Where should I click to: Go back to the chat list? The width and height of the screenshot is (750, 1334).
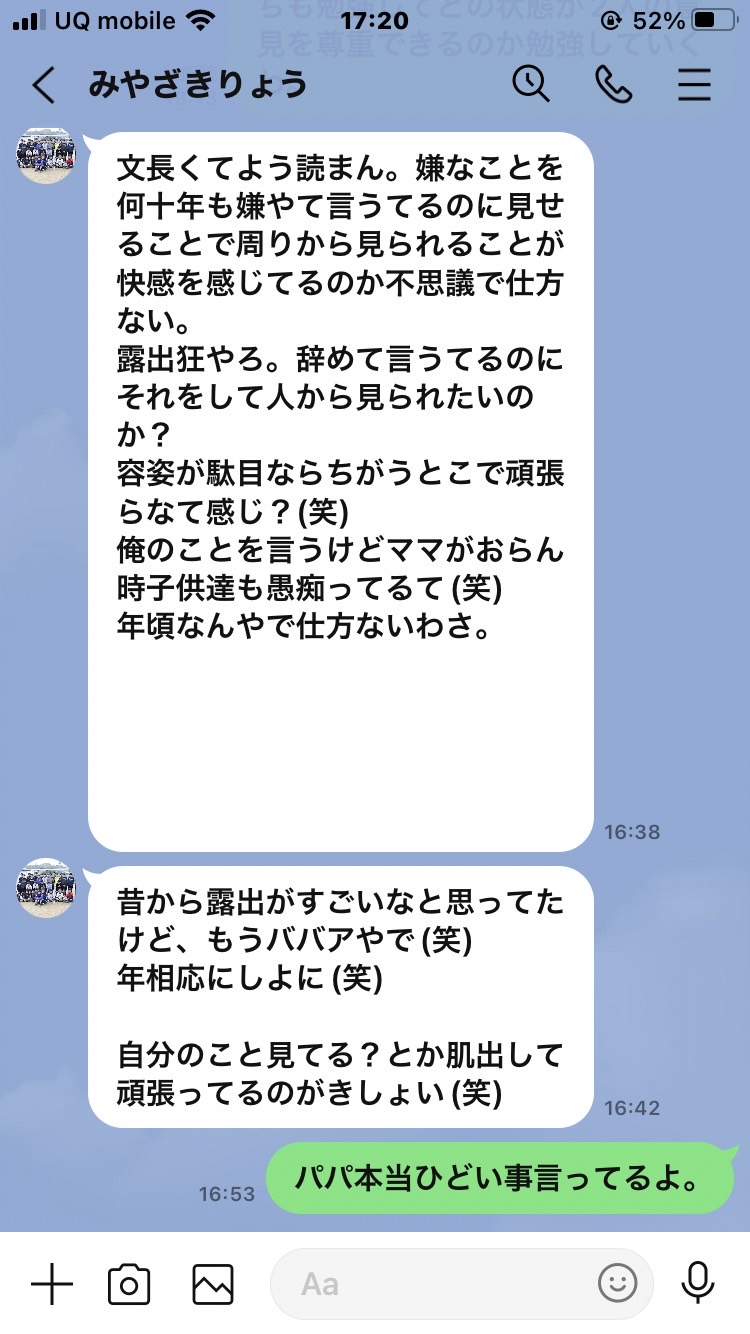click(42, 85)
